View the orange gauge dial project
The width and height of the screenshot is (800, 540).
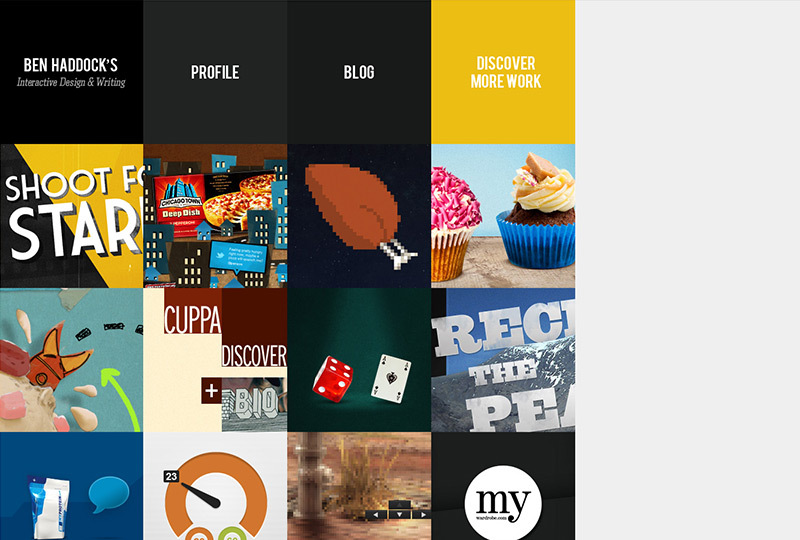click(215, 486)
